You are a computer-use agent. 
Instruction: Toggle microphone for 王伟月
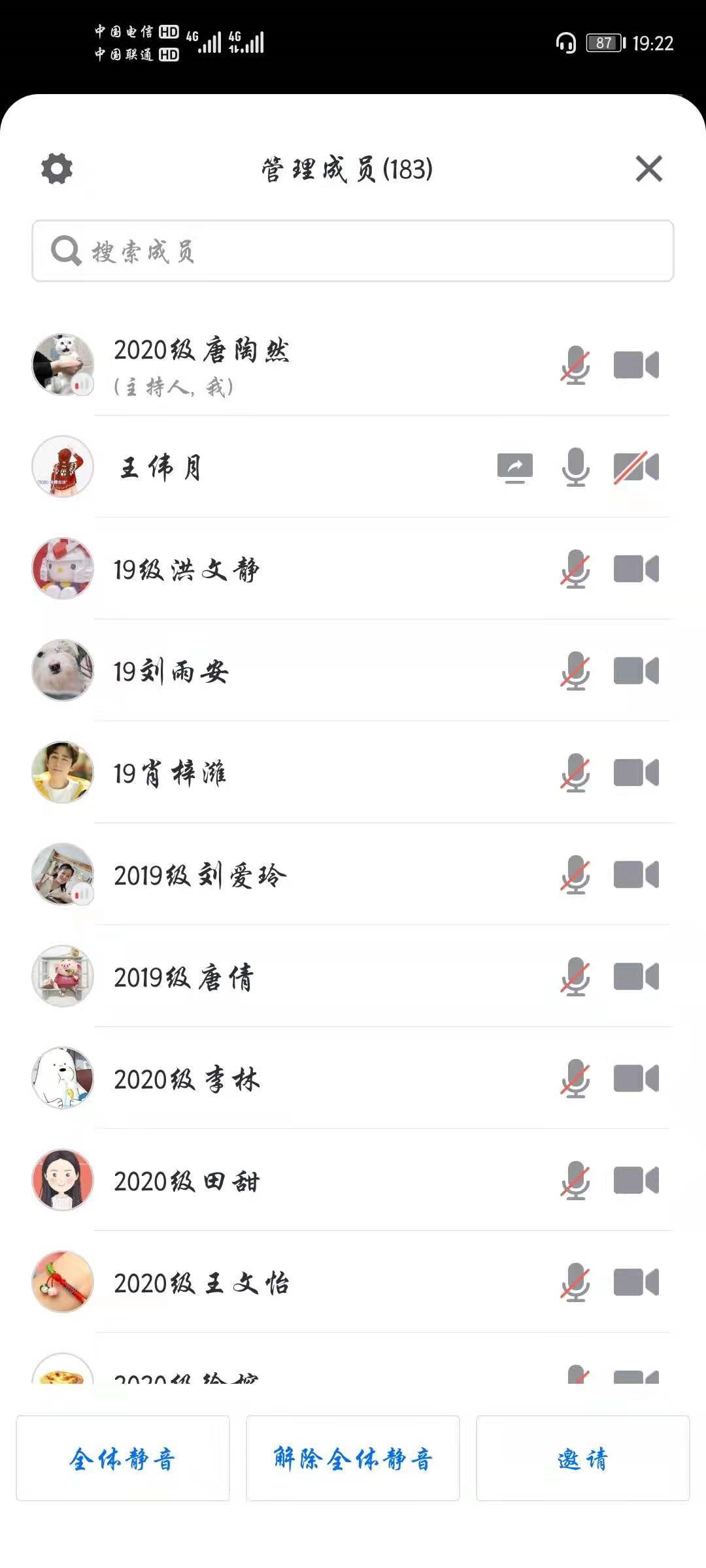point(575,467)
